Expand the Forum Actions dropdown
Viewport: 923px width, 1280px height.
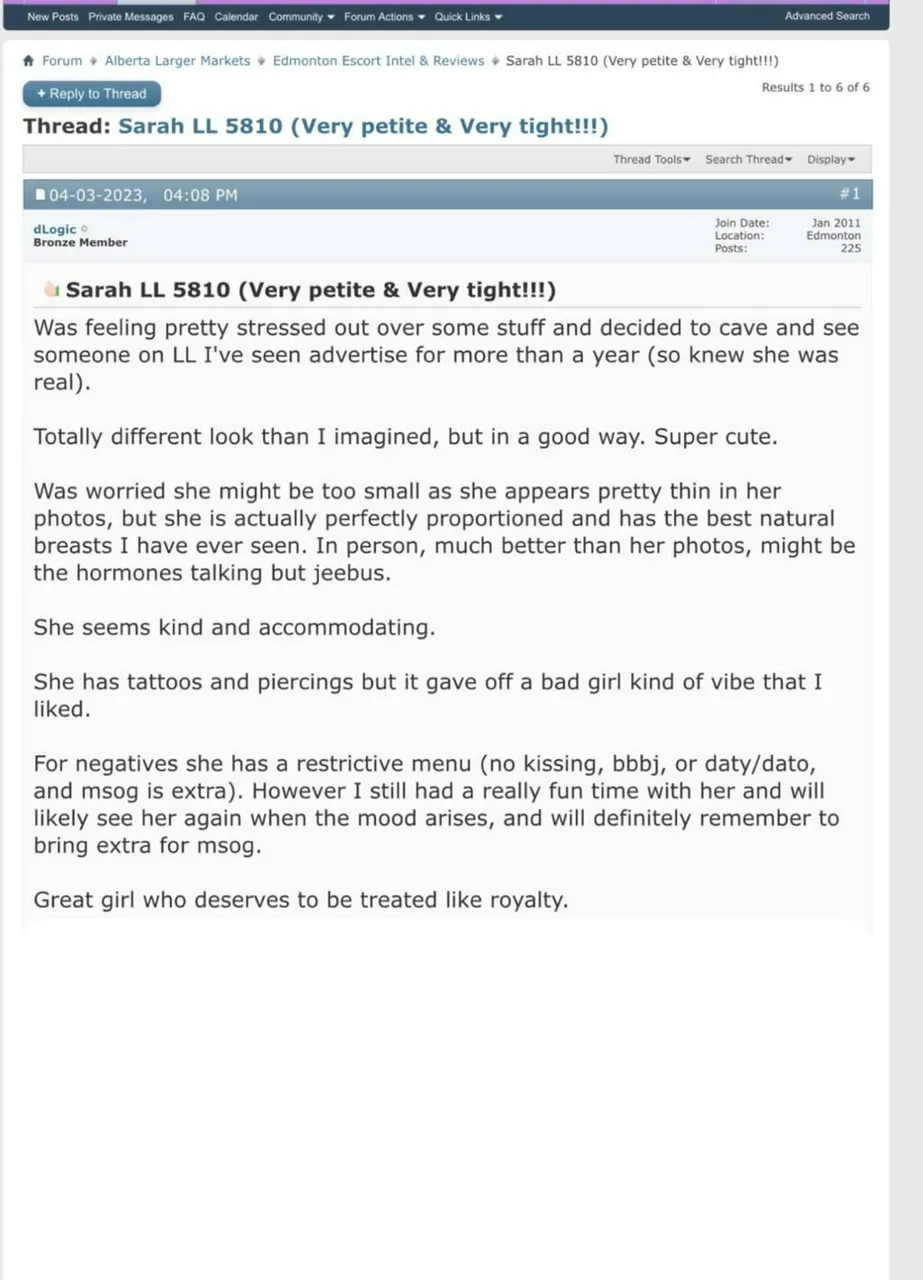(x=384, y=17)
